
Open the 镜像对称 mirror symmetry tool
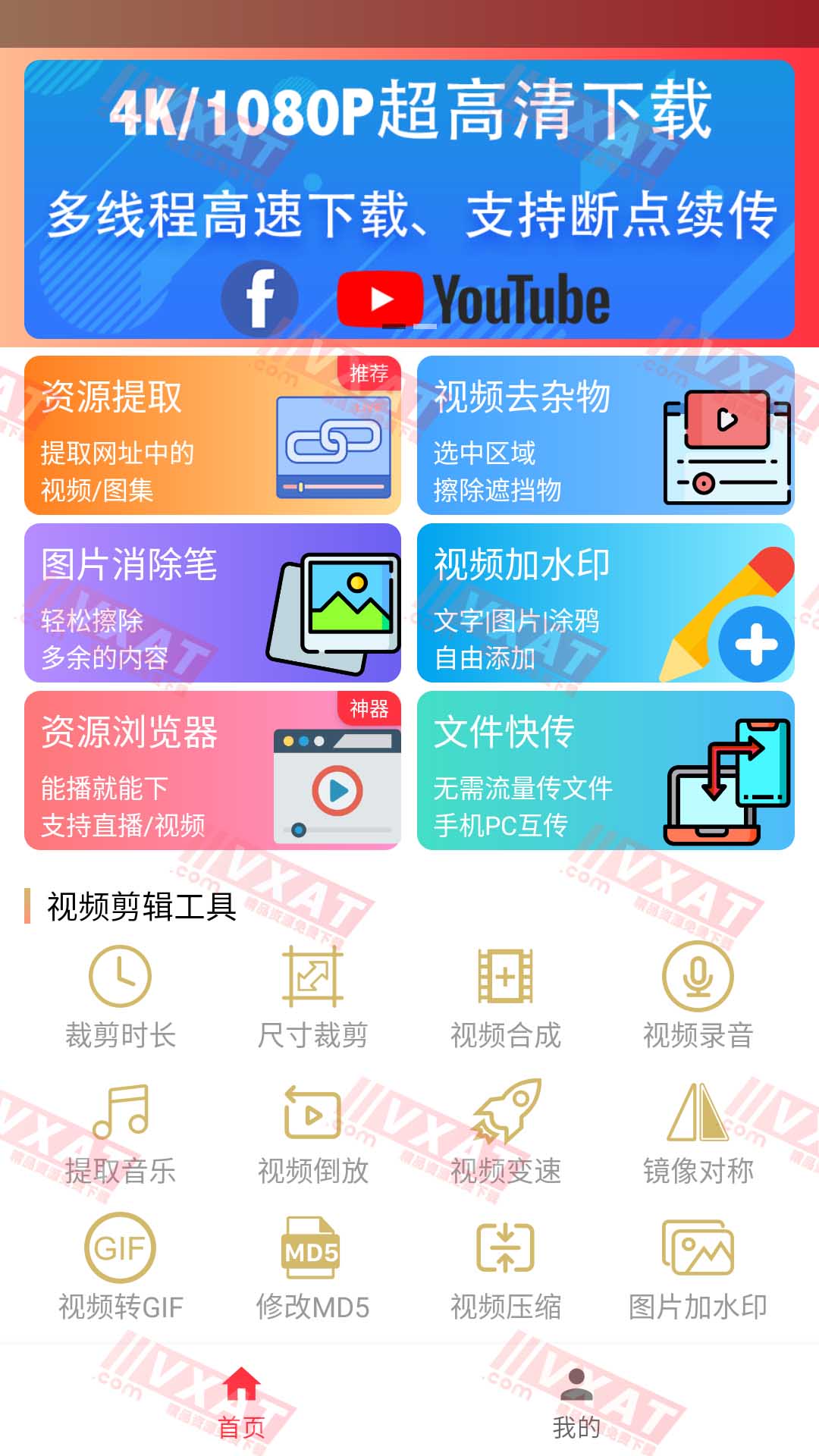point(698,1130)
